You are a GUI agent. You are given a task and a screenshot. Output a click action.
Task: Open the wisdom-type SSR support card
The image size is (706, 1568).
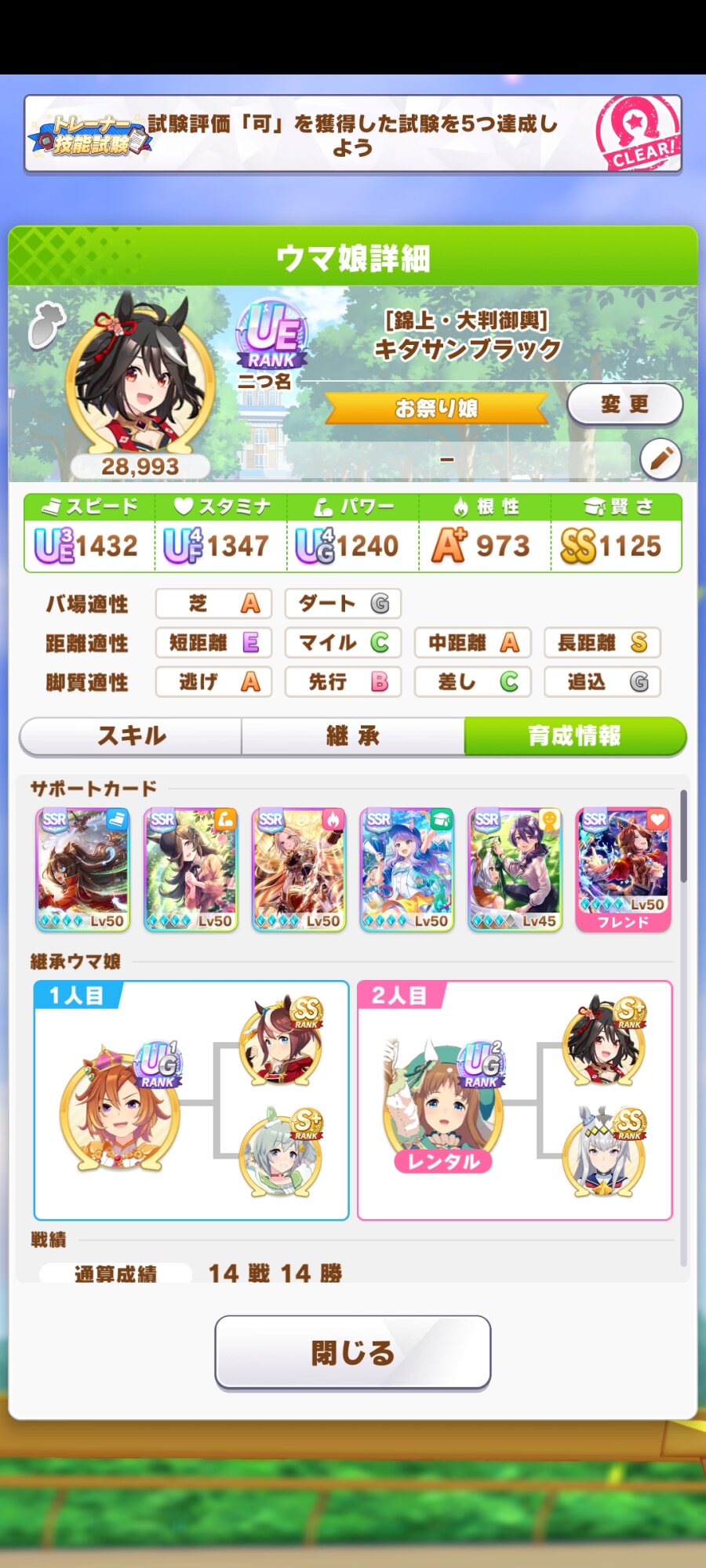tap(407, 869)
